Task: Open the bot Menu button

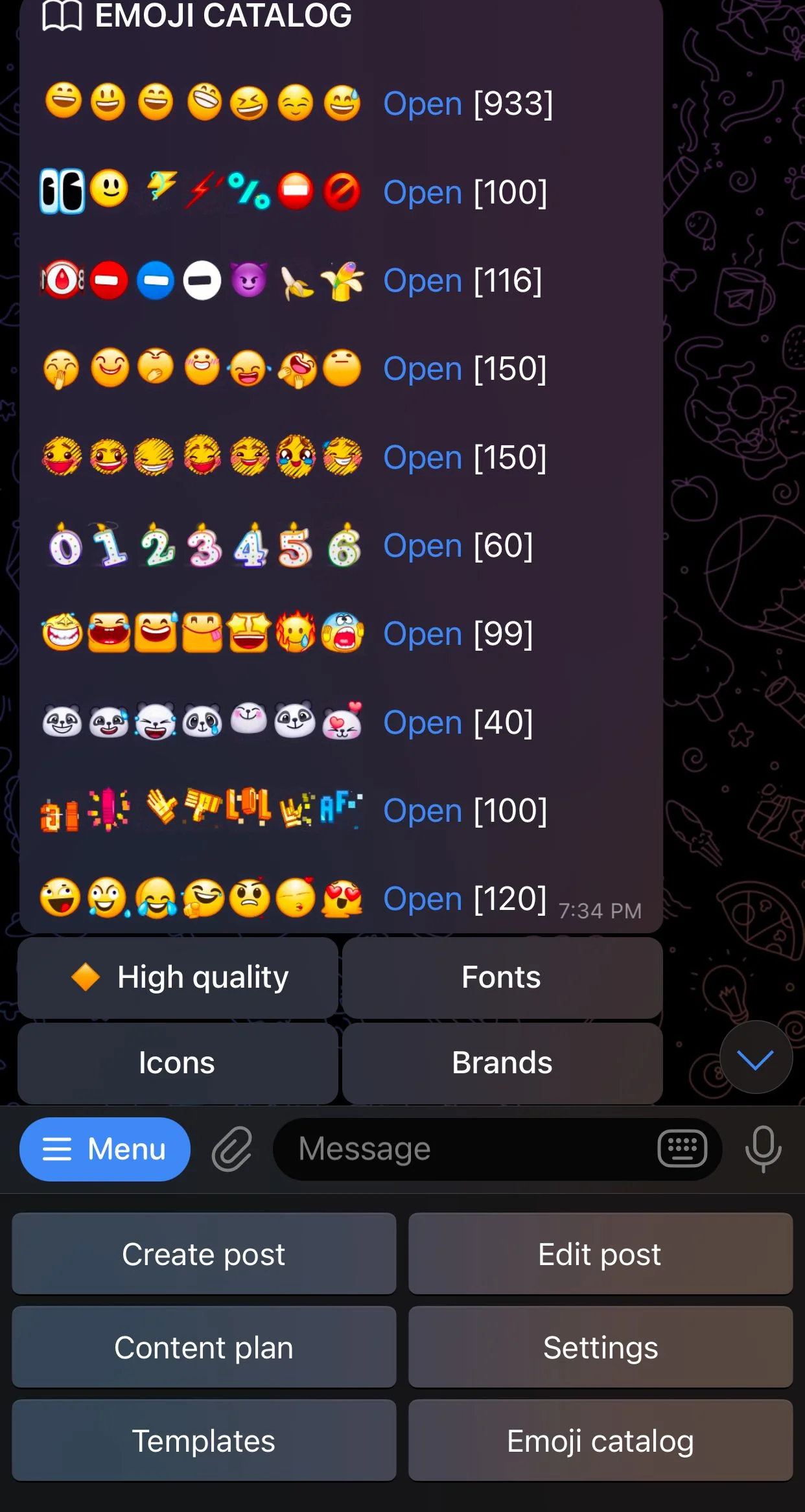Action: point(105,1149)
